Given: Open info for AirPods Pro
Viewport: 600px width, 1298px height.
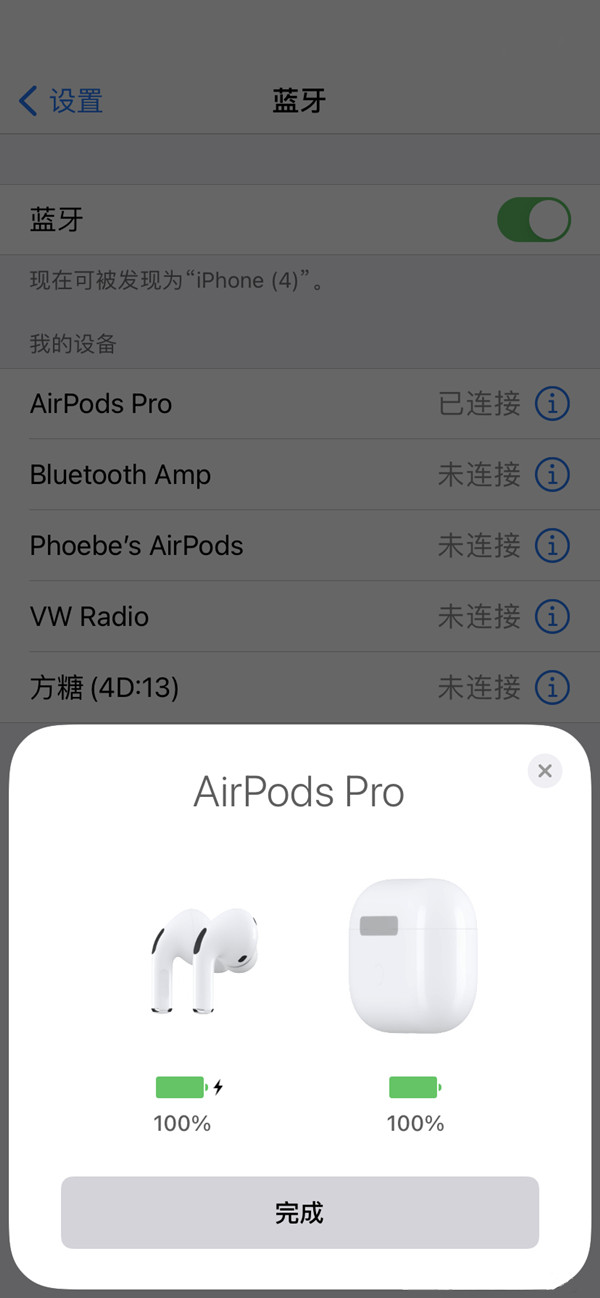Looking at the screenshot, I should click(x=552, y=404).
